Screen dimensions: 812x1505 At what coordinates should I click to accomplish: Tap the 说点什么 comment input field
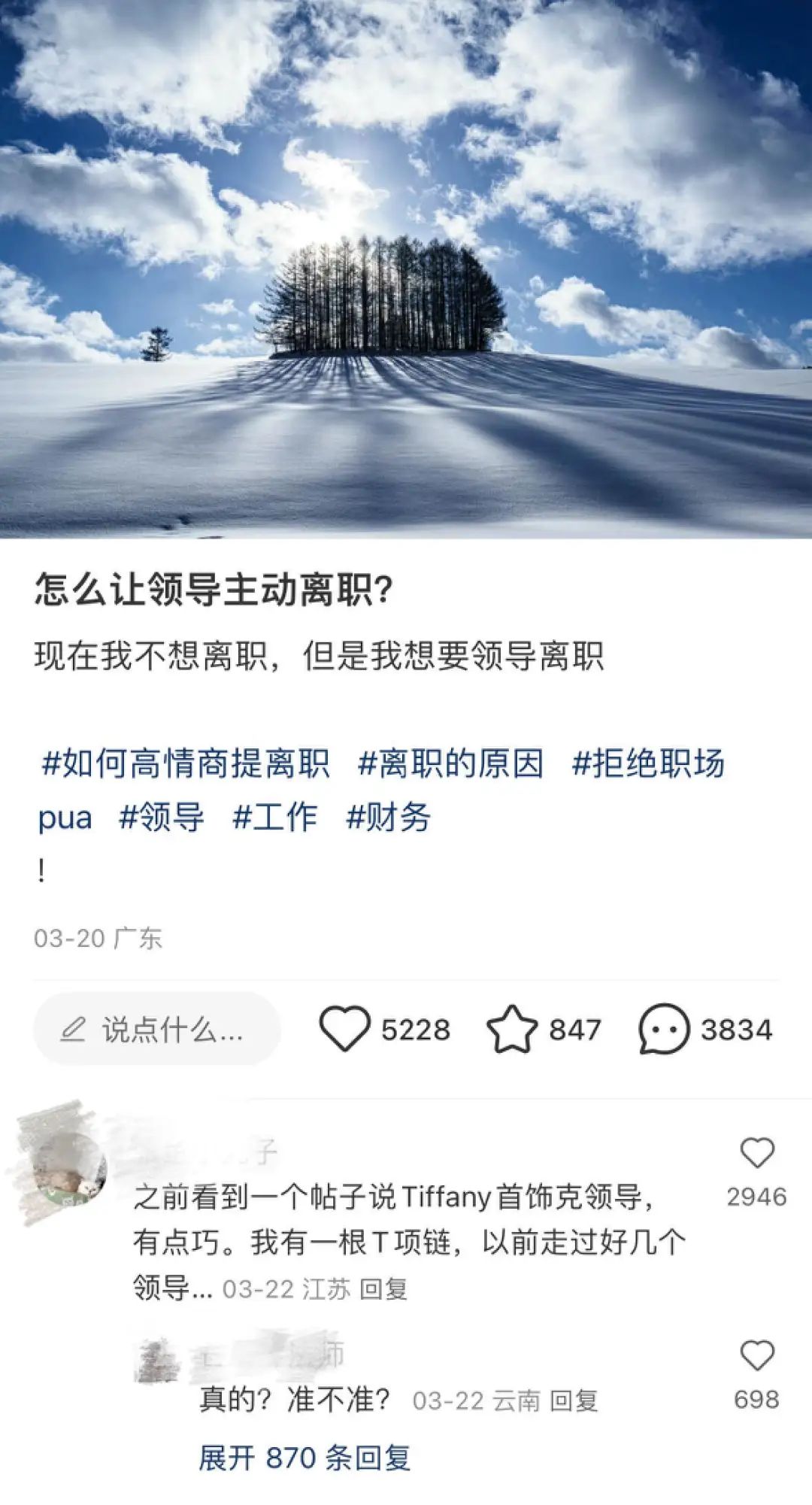[157, 1028]
